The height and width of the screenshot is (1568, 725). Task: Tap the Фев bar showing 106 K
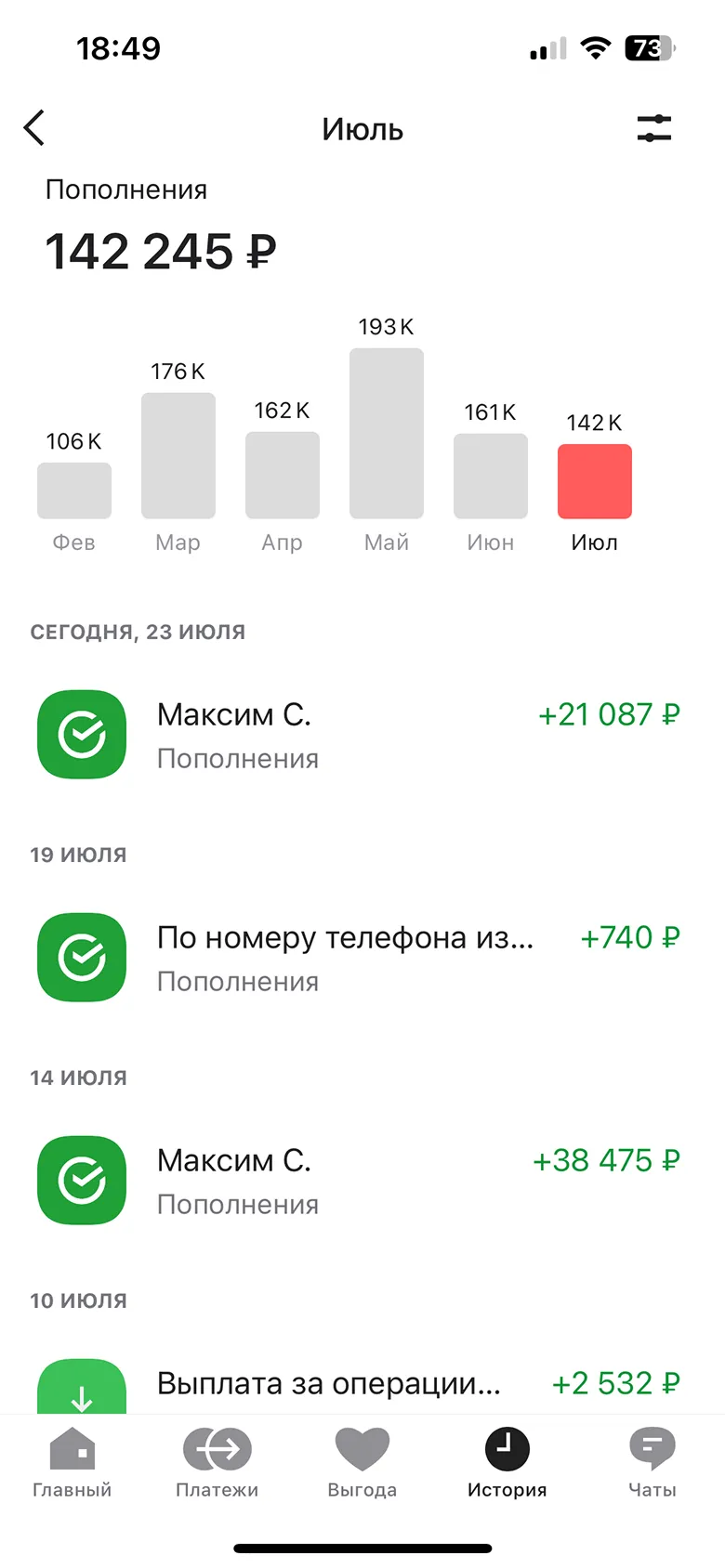click(73, 490)
